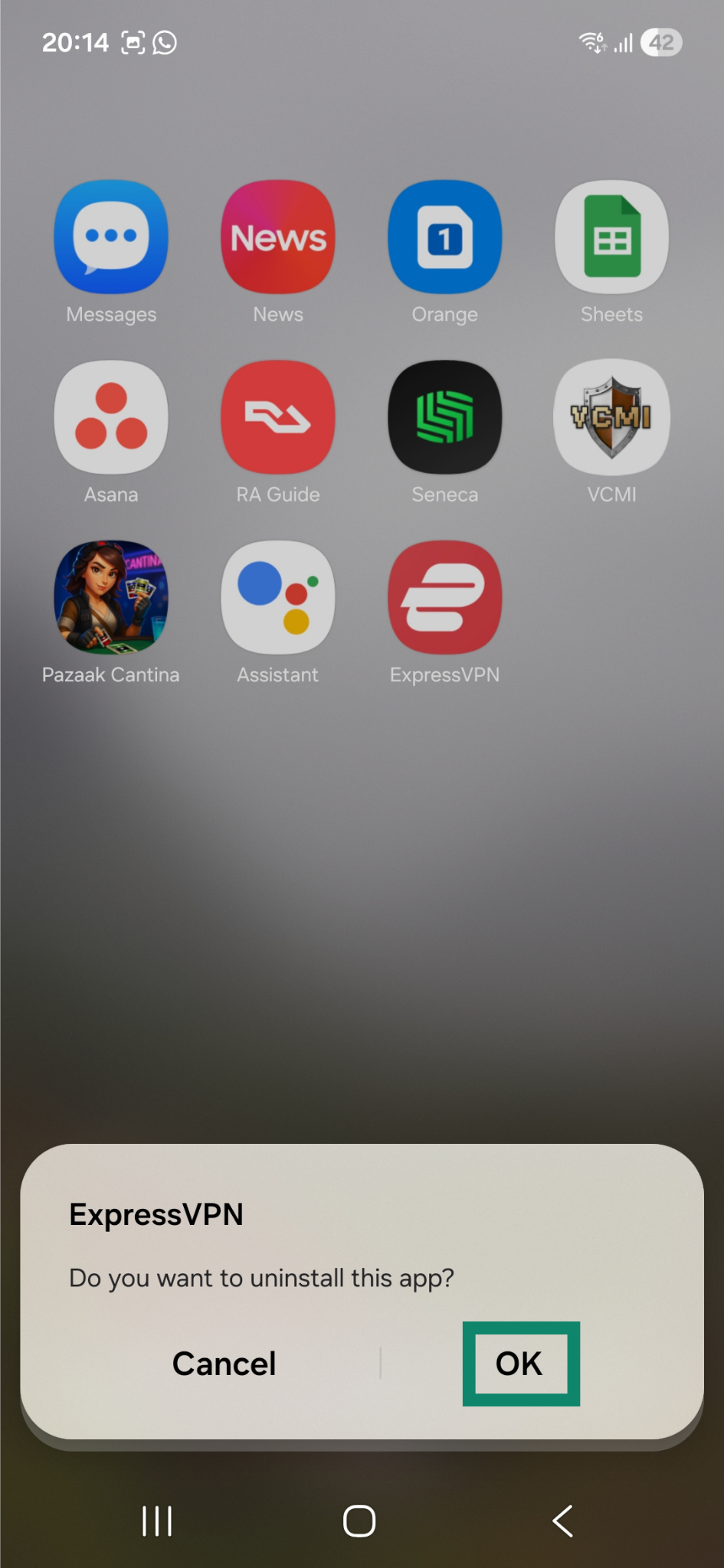
Task: Go to the home screen
Action: tap(359, 1521)
